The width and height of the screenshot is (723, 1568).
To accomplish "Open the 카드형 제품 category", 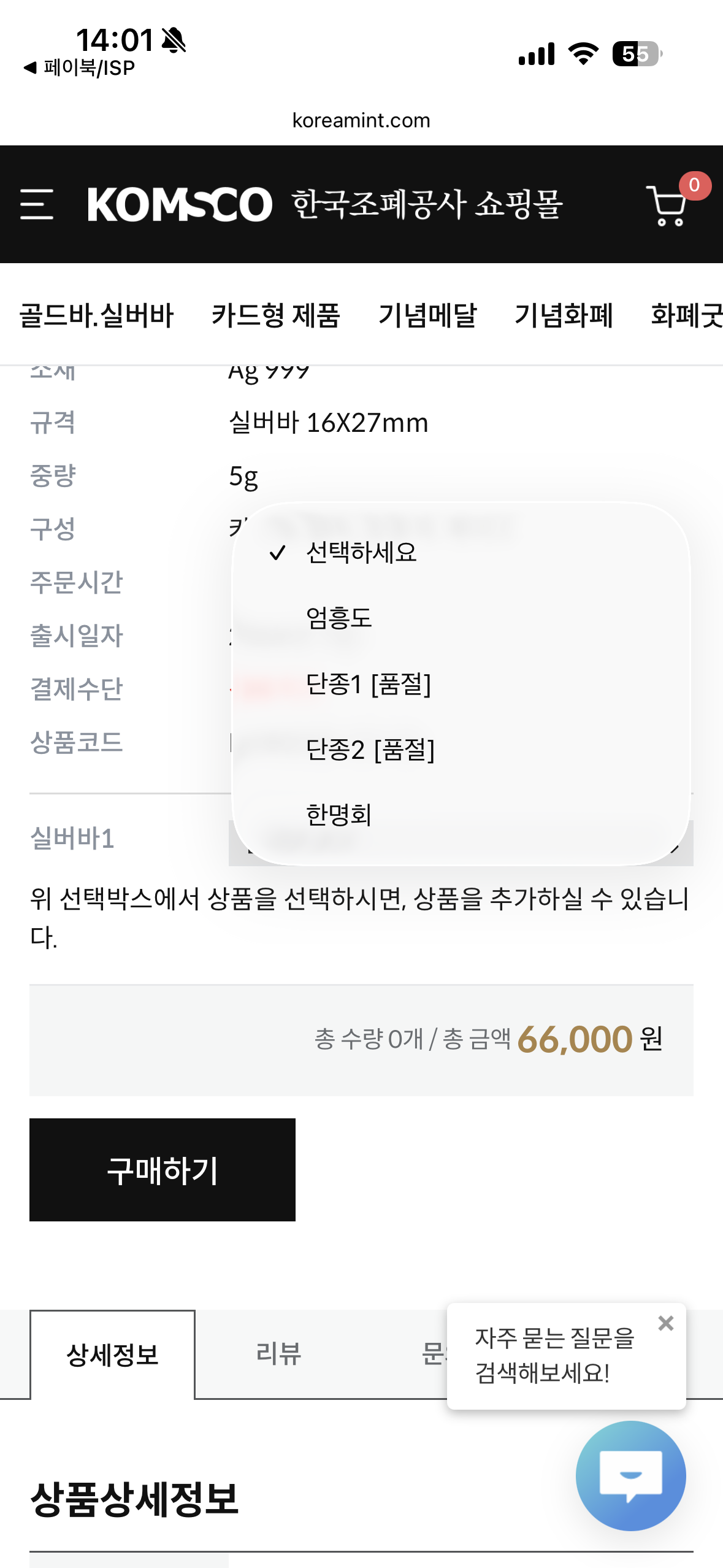I will (x=276, y=315).
